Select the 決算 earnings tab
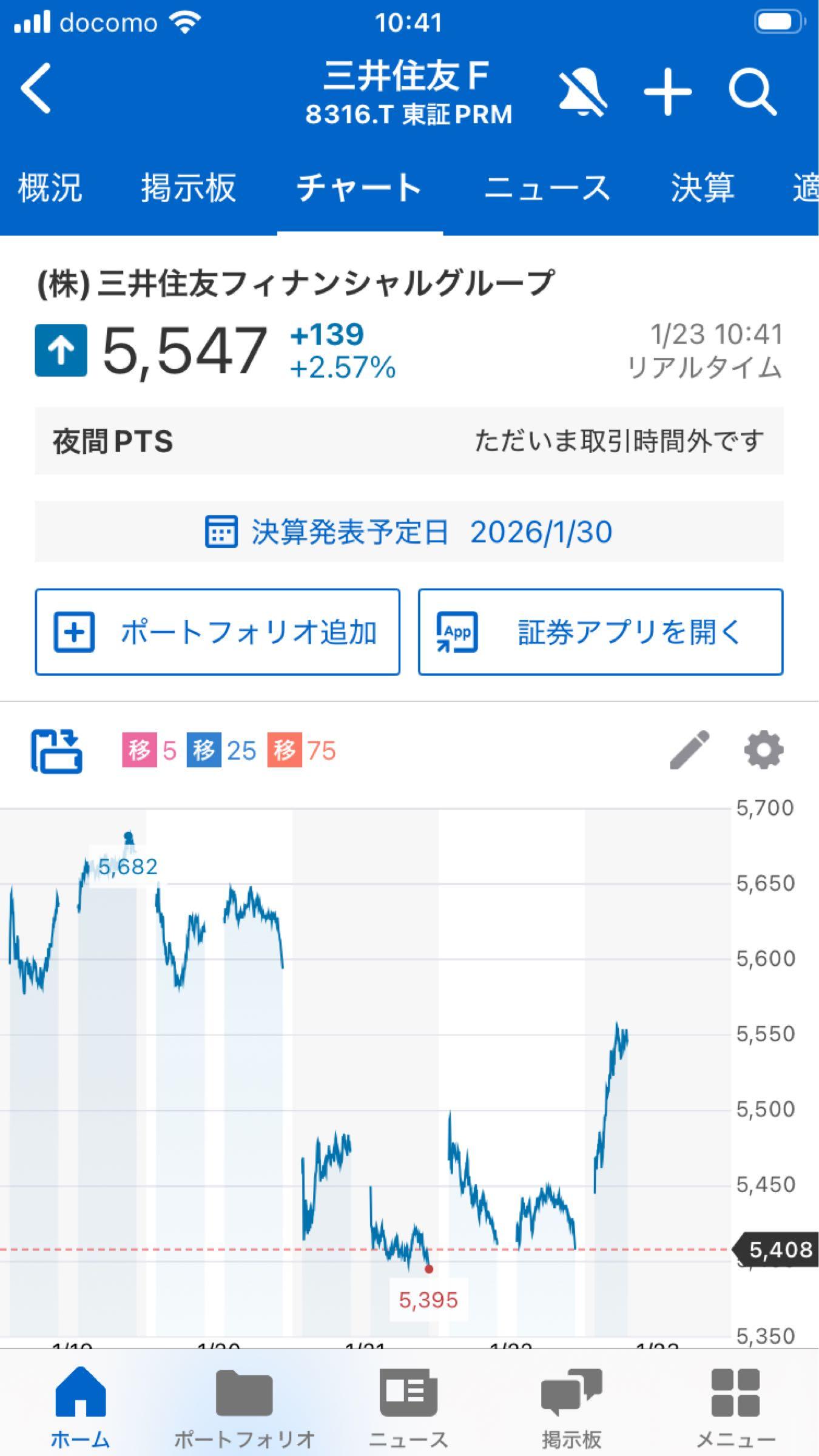The width and height of the screenshot is (819, 1456). (701, 189)
